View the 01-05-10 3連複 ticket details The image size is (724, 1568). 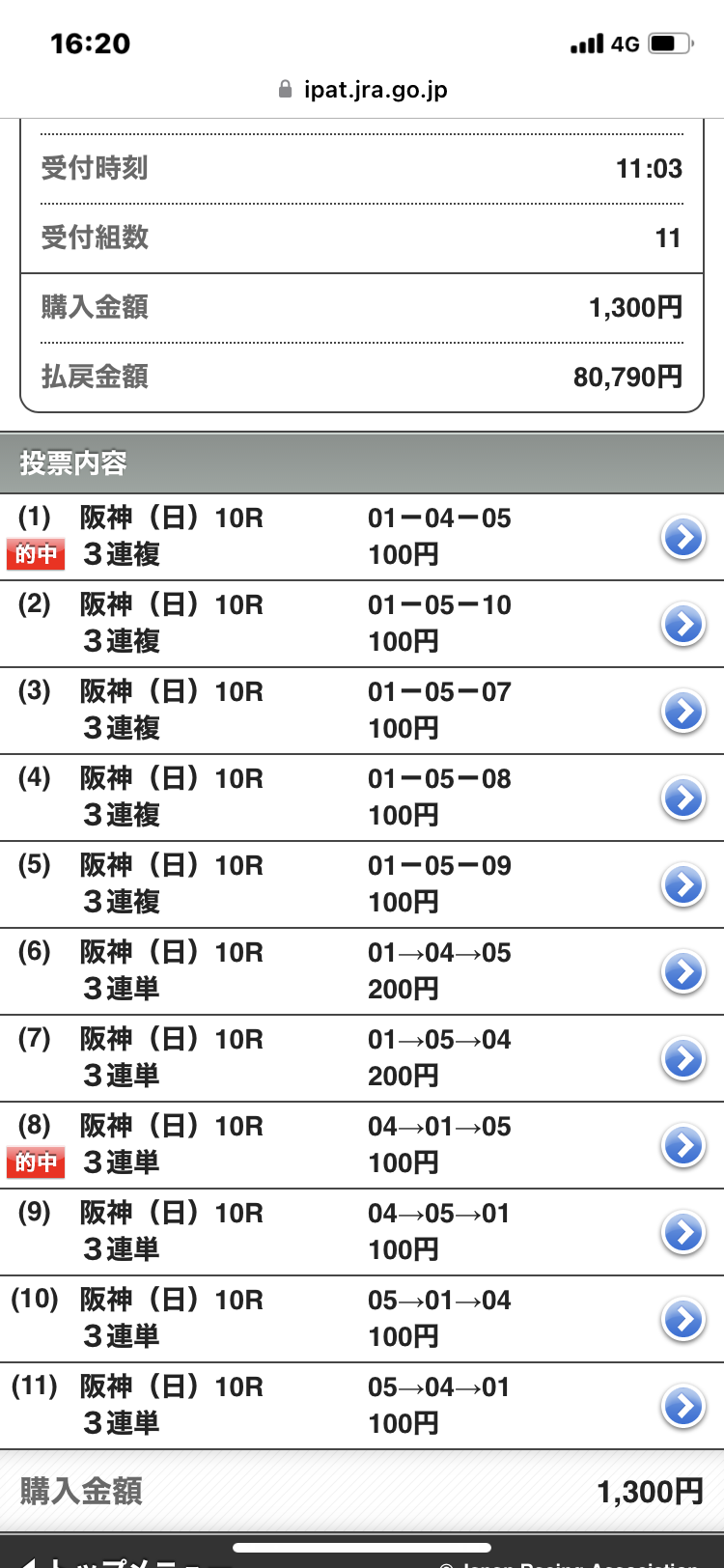[682, 625]
